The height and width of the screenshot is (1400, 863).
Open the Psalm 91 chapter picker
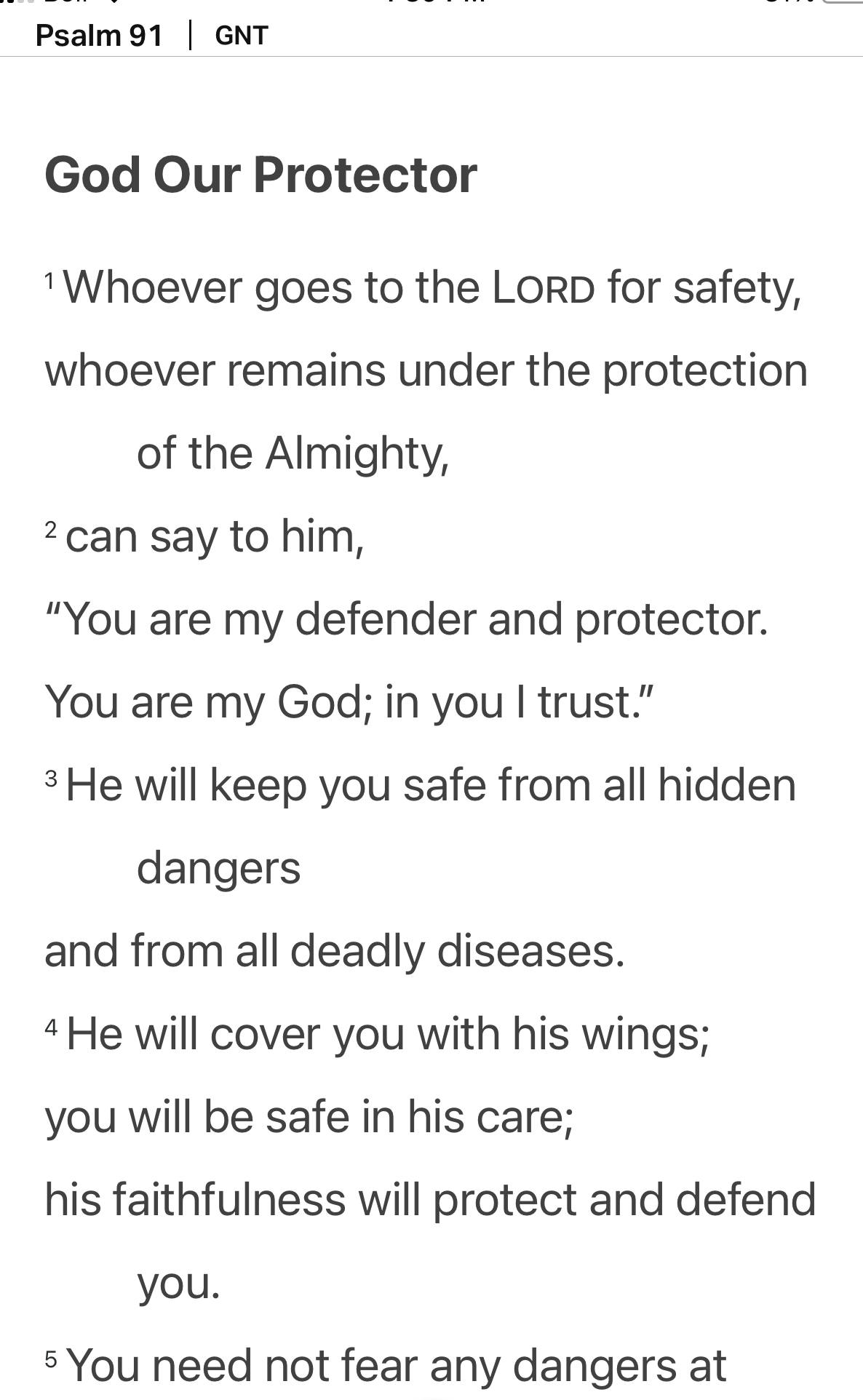click(99, 35)
